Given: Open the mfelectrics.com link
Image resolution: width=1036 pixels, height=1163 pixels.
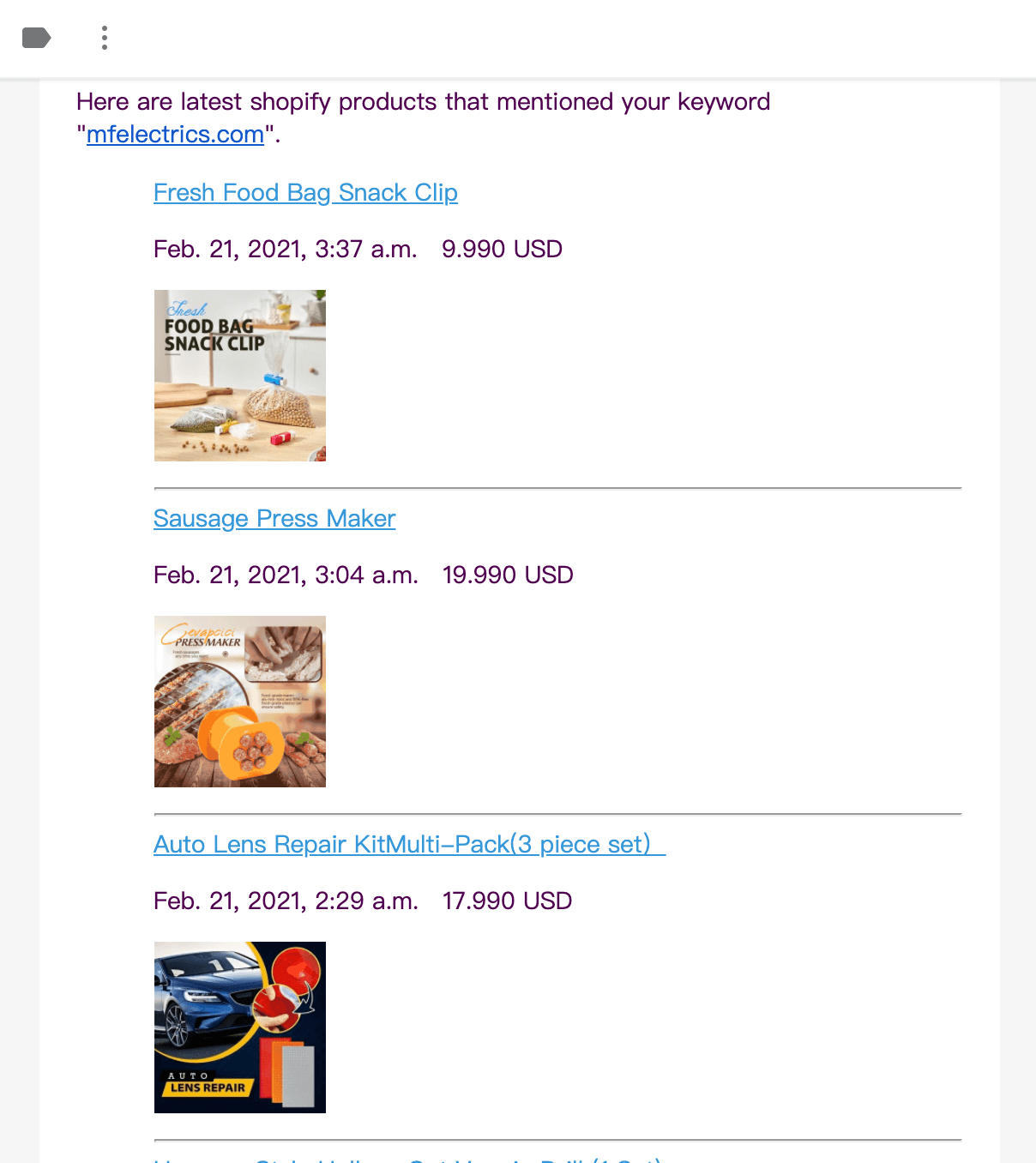Looking at the screenshot, I should (x=175, y=135).
